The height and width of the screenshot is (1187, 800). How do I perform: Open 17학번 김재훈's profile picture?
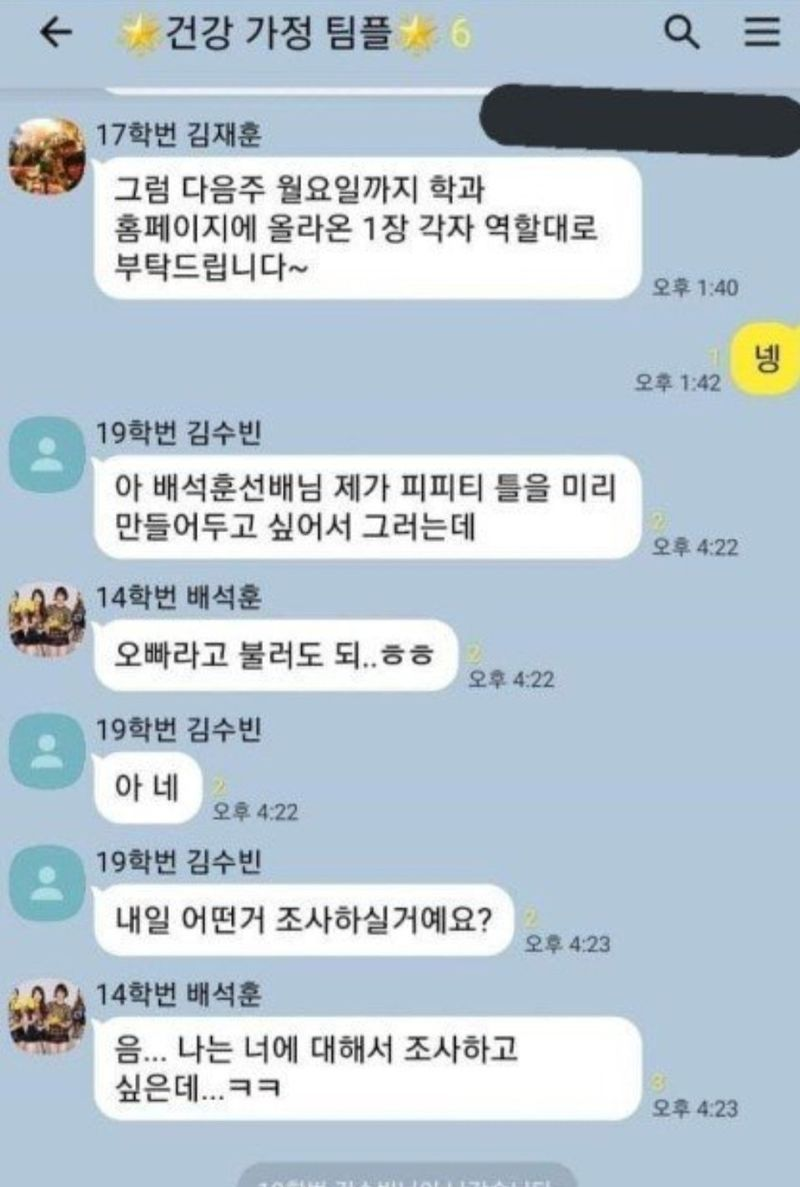[x=46, y=156]
